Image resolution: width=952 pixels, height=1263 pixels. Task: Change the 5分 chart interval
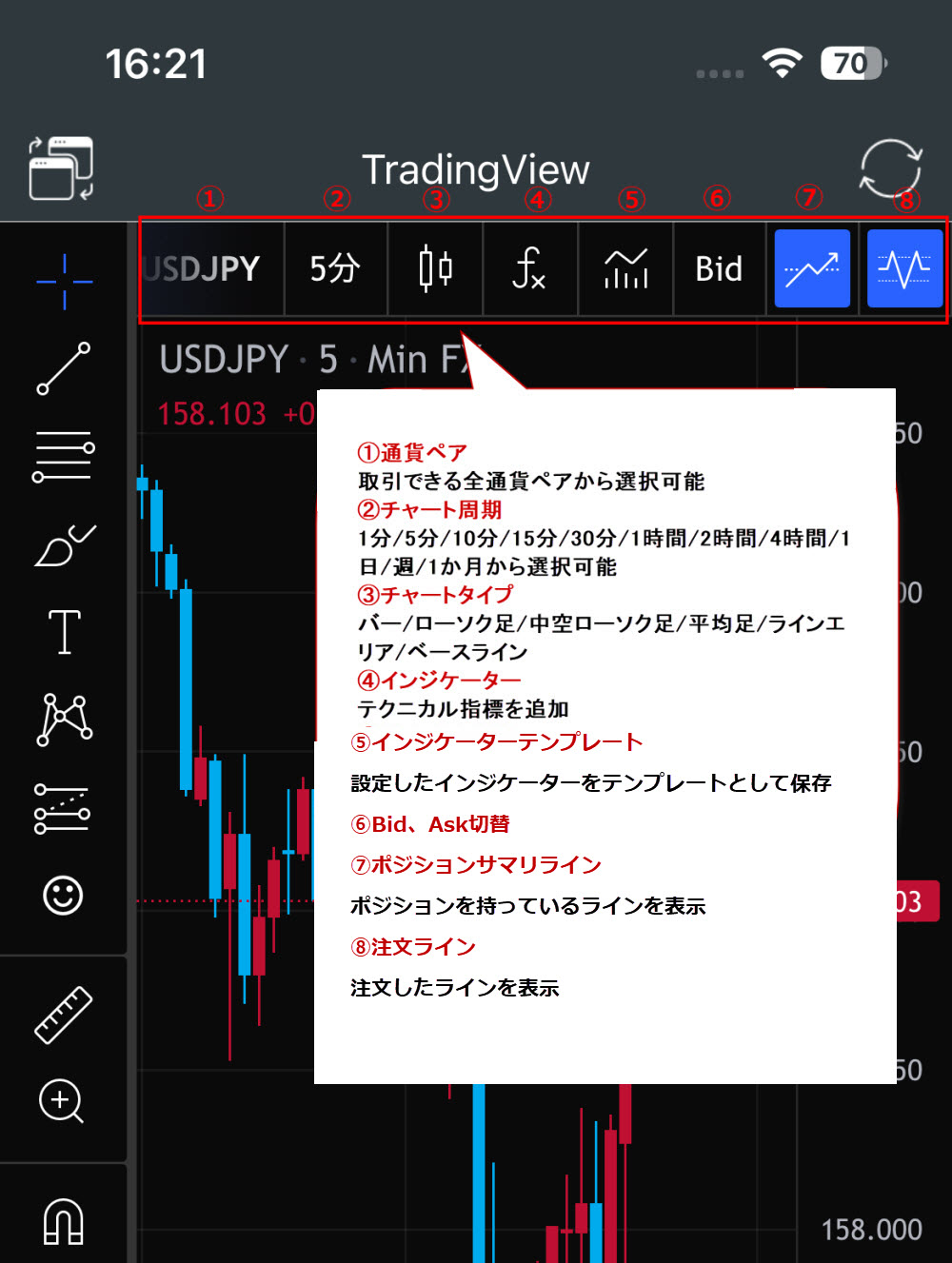pyautogui.click(x=335, y=268)
